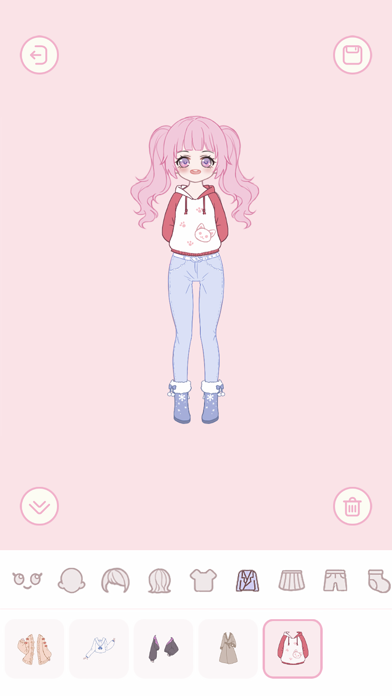This screenshot has width=392, height=696.
Task: Delete using the trash can icon
Action: pos(352,506)
